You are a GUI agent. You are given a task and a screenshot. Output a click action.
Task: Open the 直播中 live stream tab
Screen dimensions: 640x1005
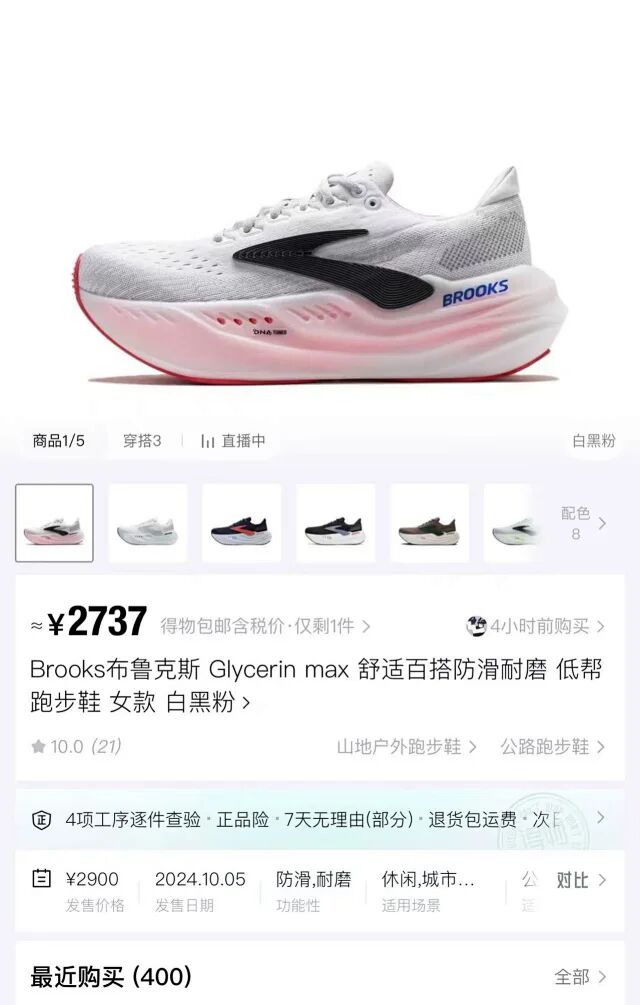pyautogui.click(x=233, y=441)
